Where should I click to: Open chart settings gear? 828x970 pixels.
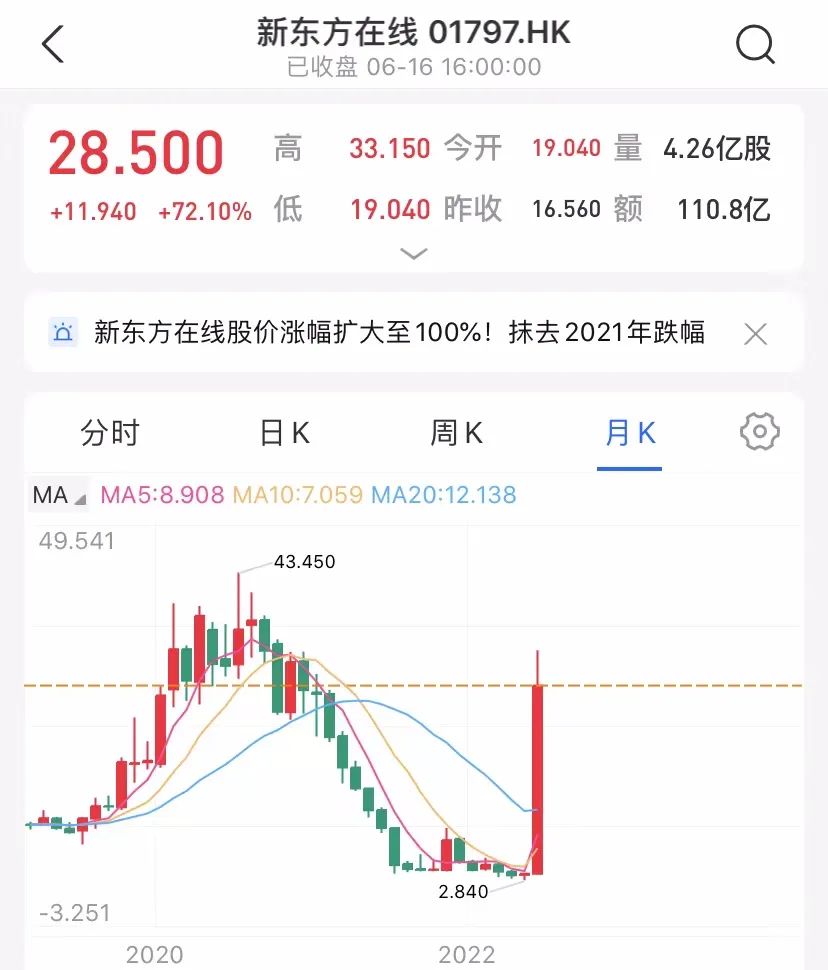[x=759, y=432]
